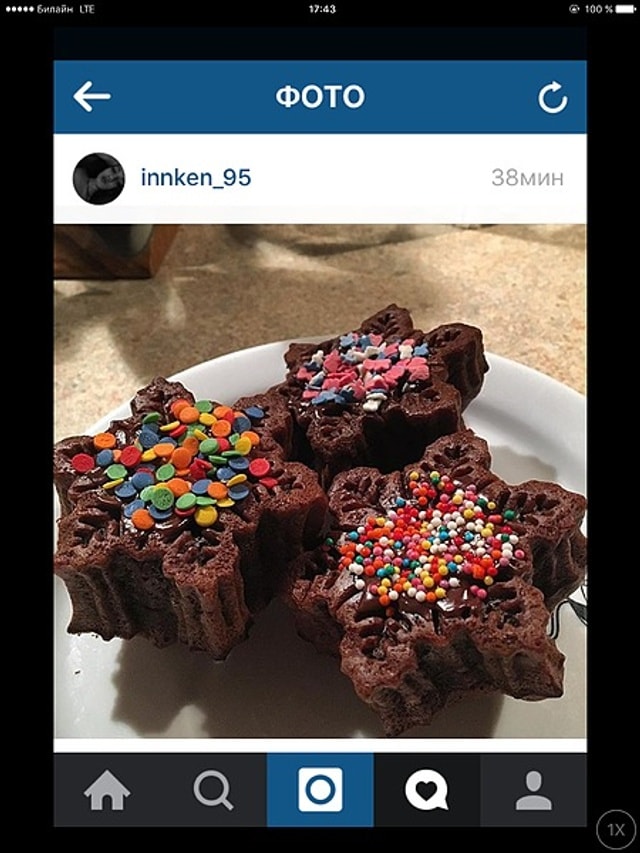Tap innken_95's round avatar picture

click(x=99, y=179)
